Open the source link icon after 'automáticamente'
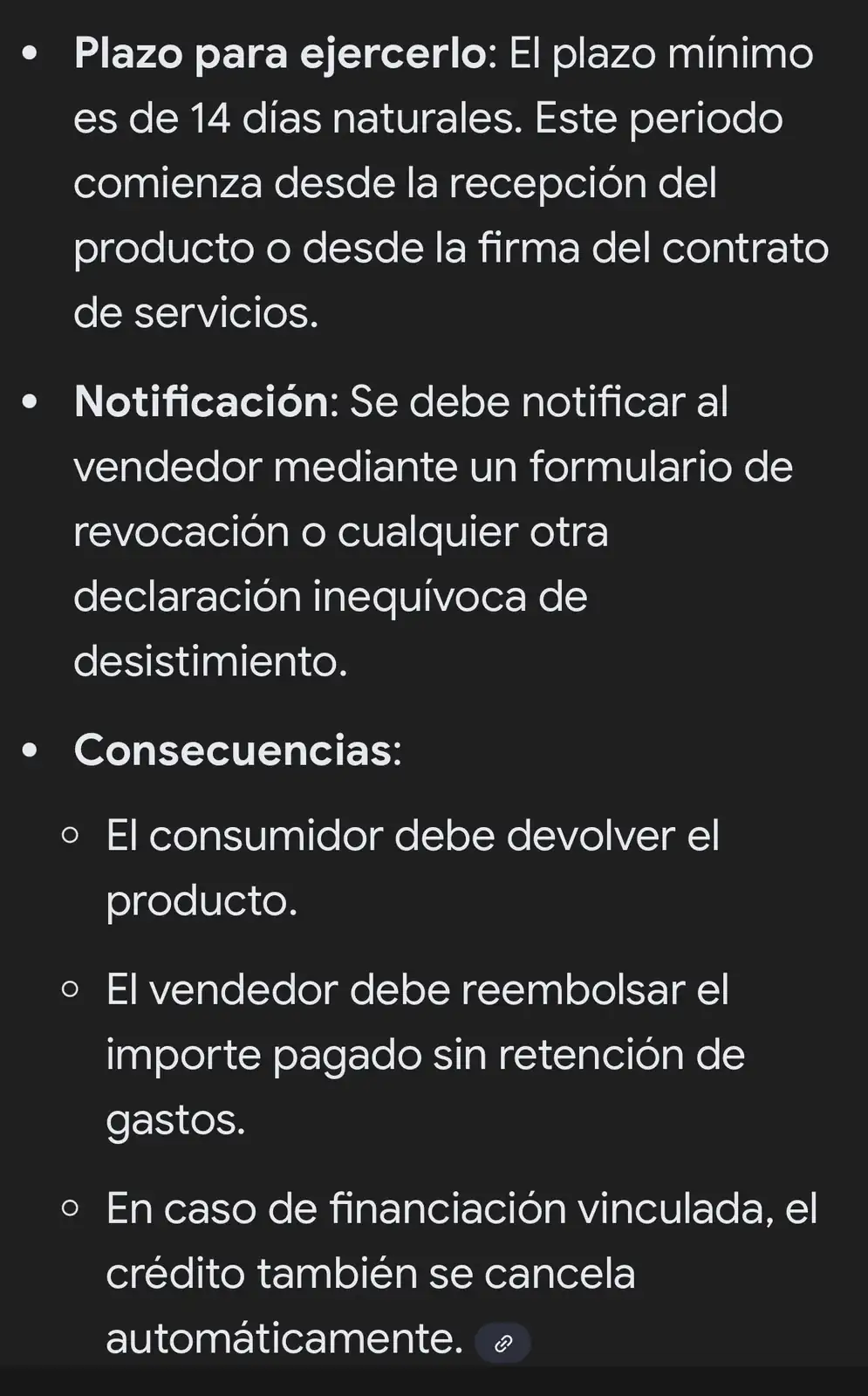Screen dimensions: 868x1396 click(502, 1343)
